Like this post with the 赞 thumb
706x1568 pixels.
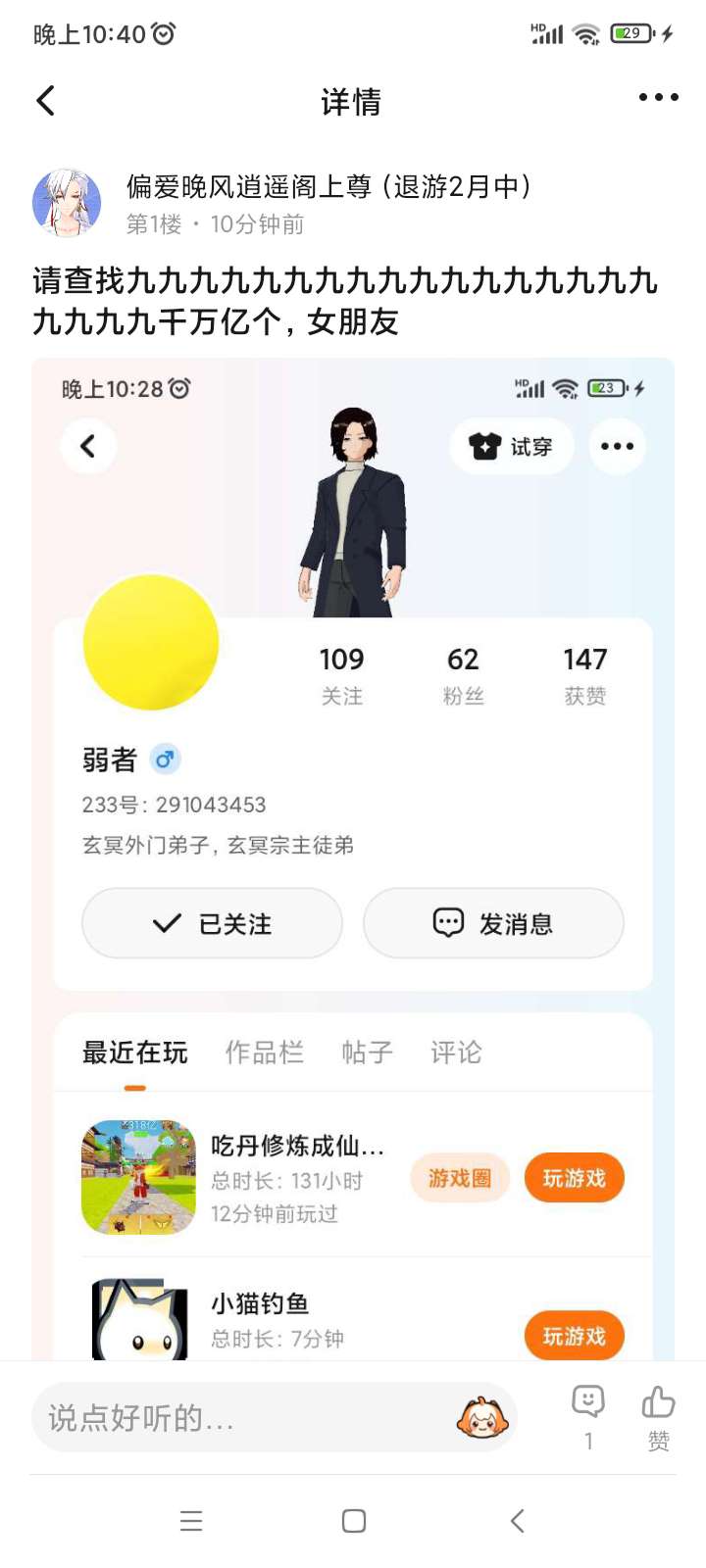point(658,1403)
